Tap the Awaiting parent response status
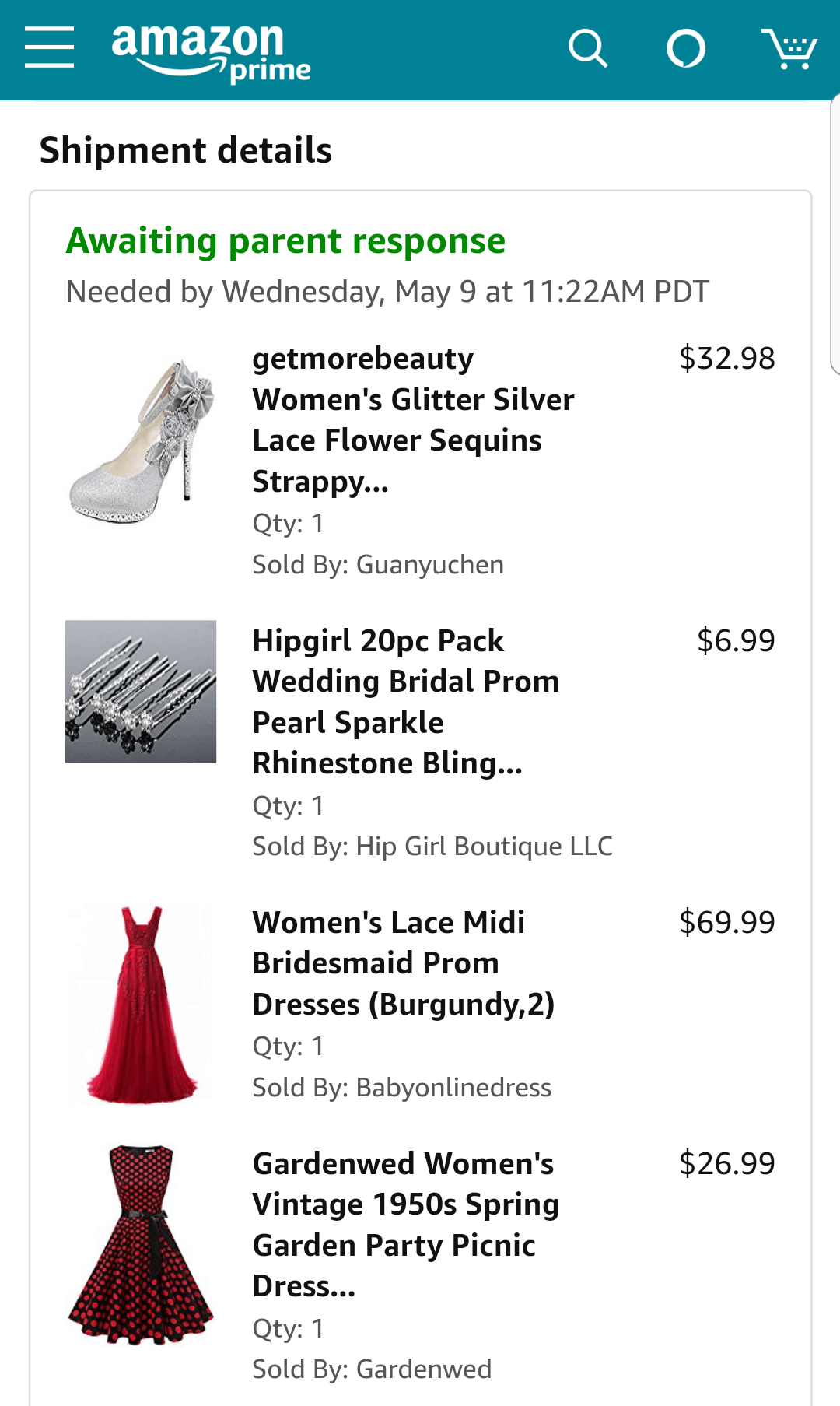The height and width of the screenshot is (1406, 840). point(285,241)
